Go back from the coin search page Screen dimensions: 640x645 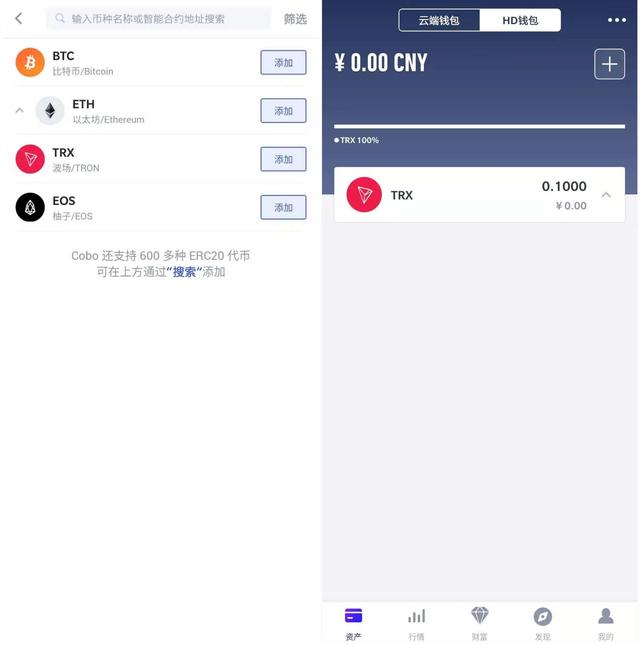coord(18,18)
